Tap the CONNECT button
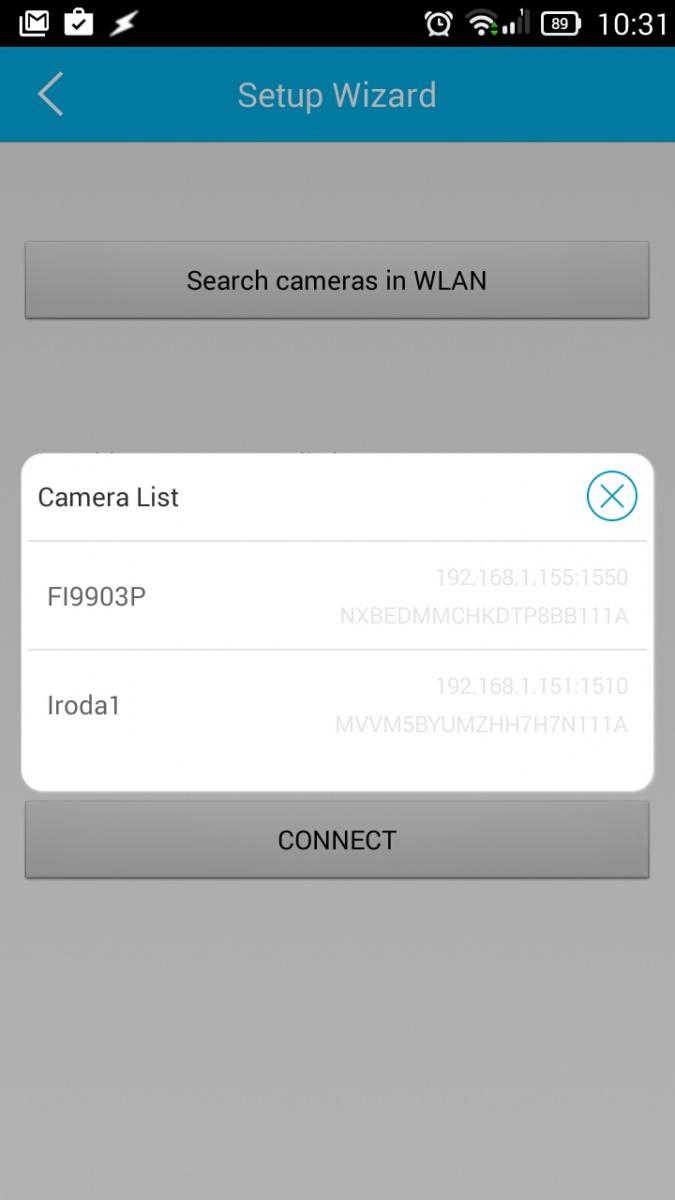Screen dimensions: 675x1200 (x=337, y=840)
